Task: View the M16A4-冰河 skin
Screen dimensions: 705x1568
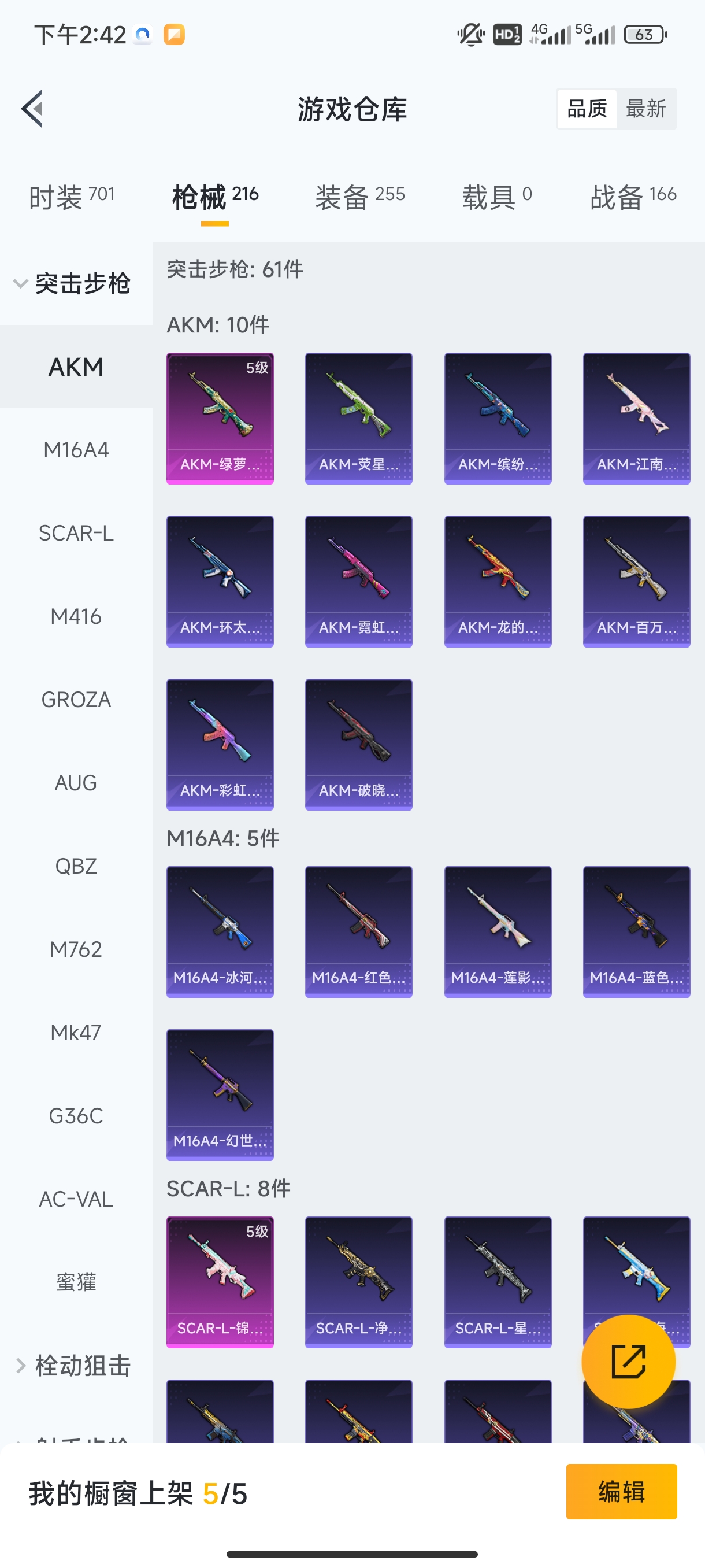Action: 220,931
